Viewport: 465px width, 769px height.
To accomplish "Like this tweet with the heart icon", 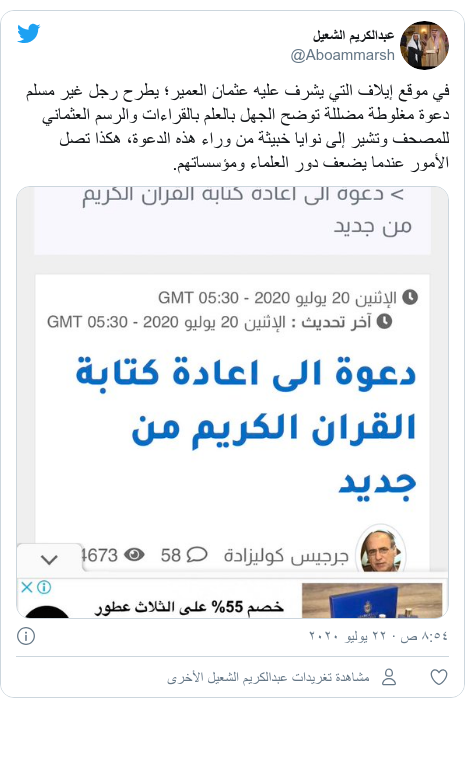I will click(x=439, y=677).
